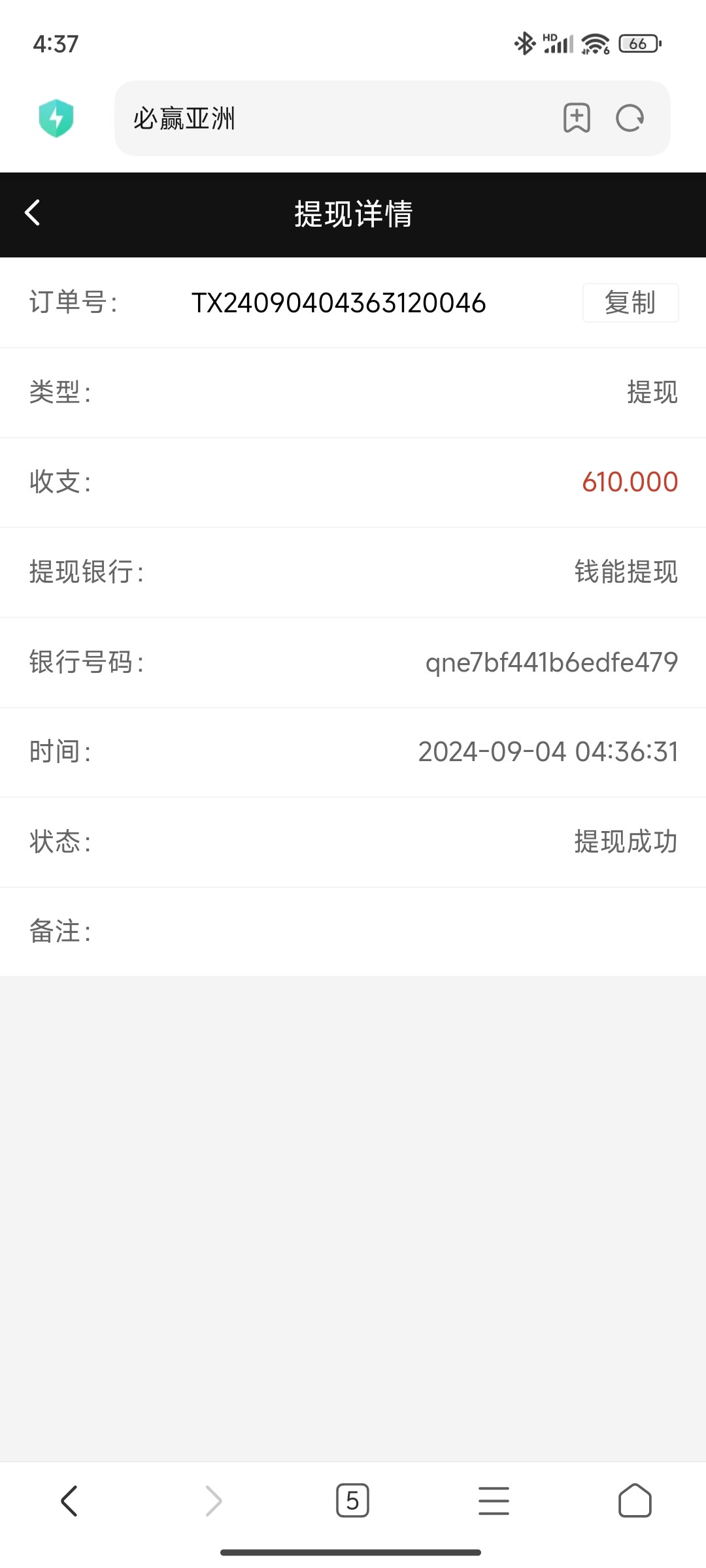Reload the current page
Viewport: 706px width, 1568px height.
pyautogui.click(x=630, y=118)
